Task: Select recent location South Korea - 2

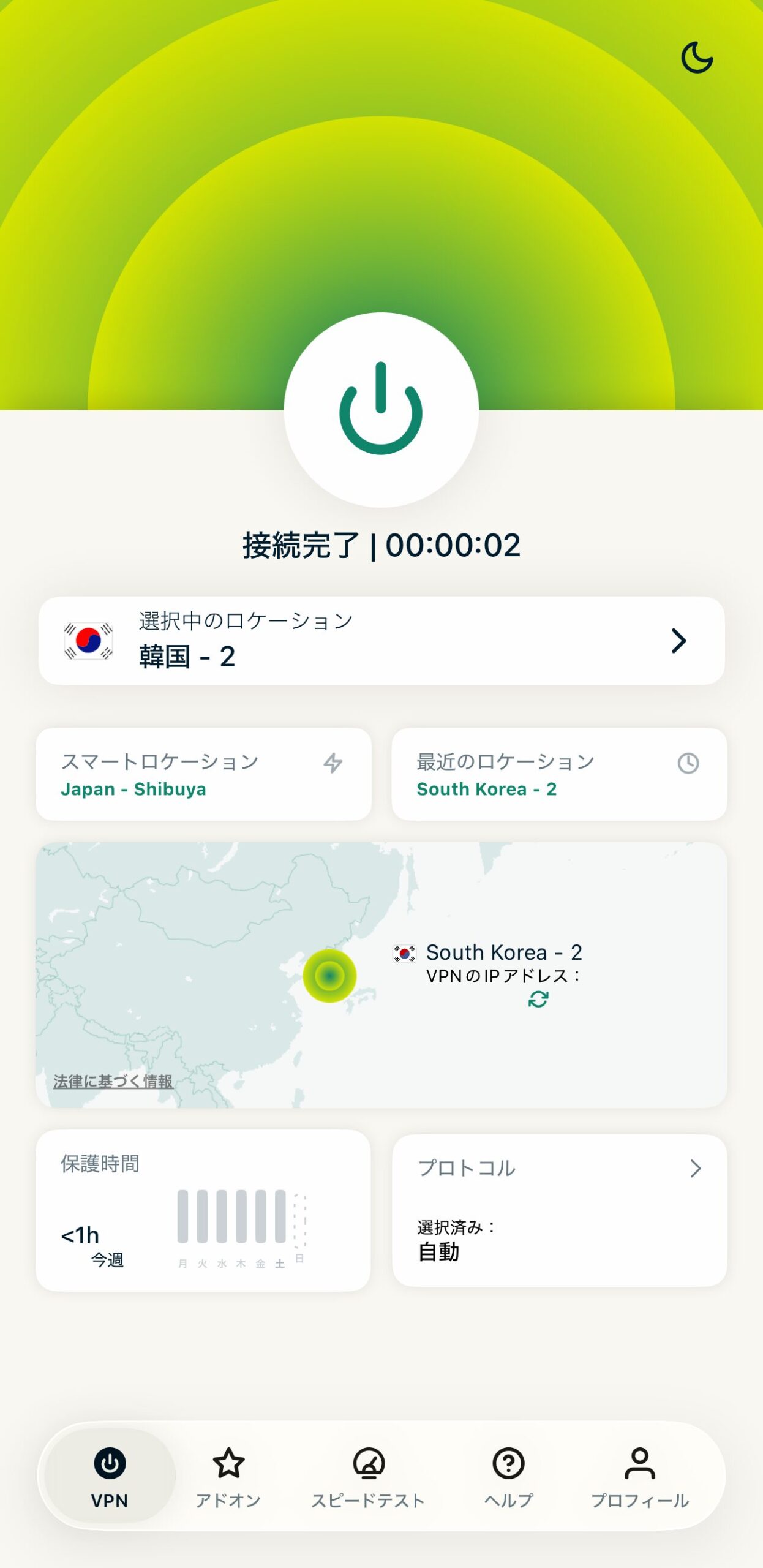Action: tap(558, 774)
